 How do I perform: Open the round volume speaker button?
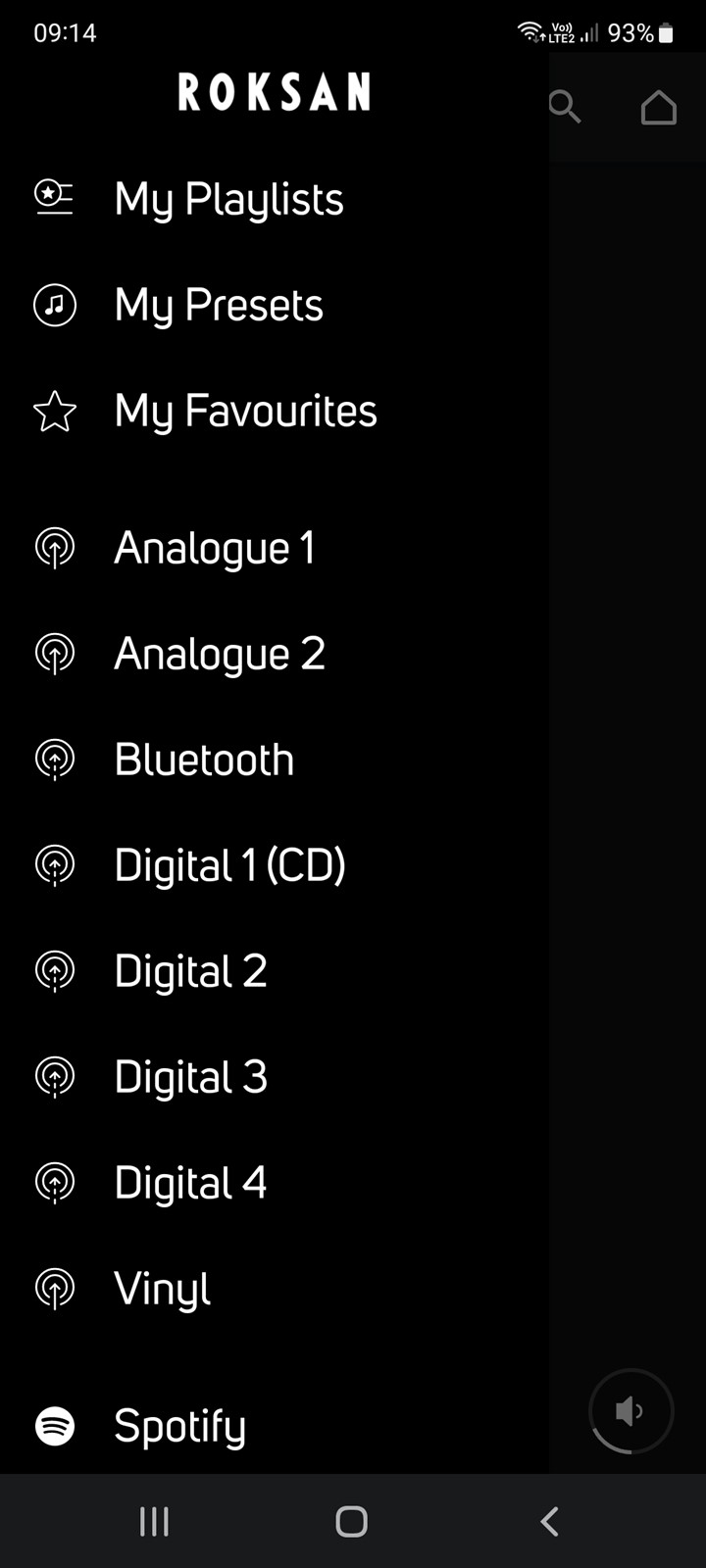[x=630, y=1411]
